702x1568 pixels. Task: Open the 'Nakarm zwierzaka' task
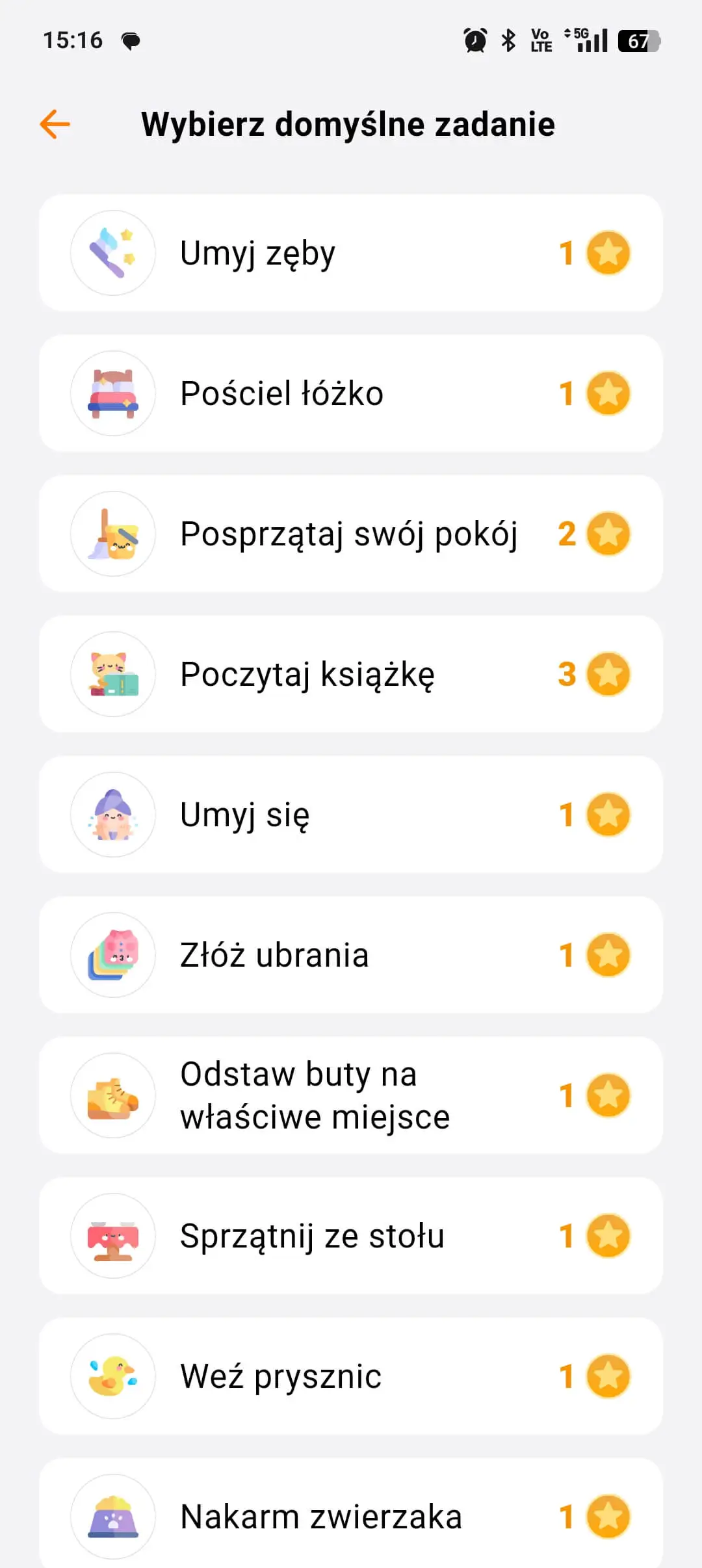(x=351, y=1515)
